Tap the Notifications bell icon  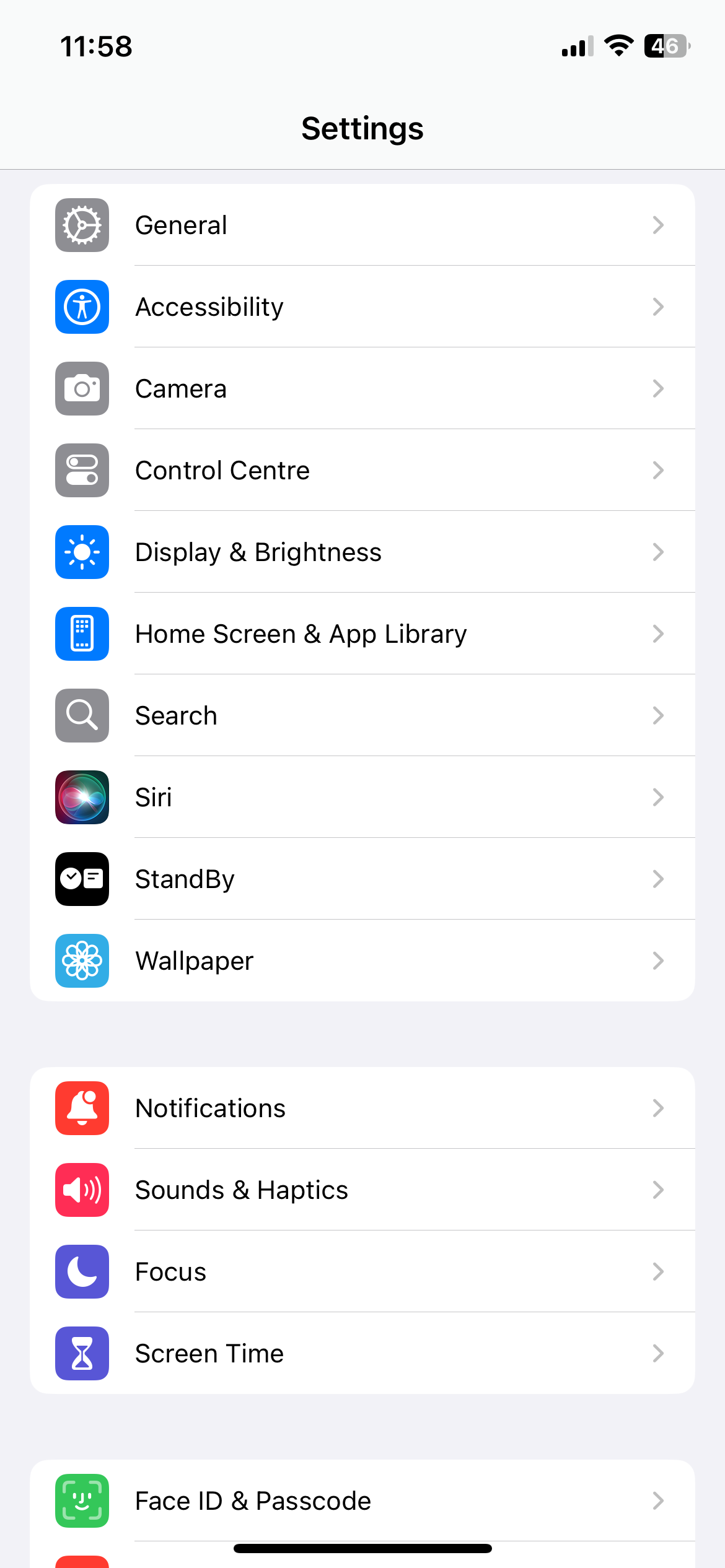(x=82, y=1108)
